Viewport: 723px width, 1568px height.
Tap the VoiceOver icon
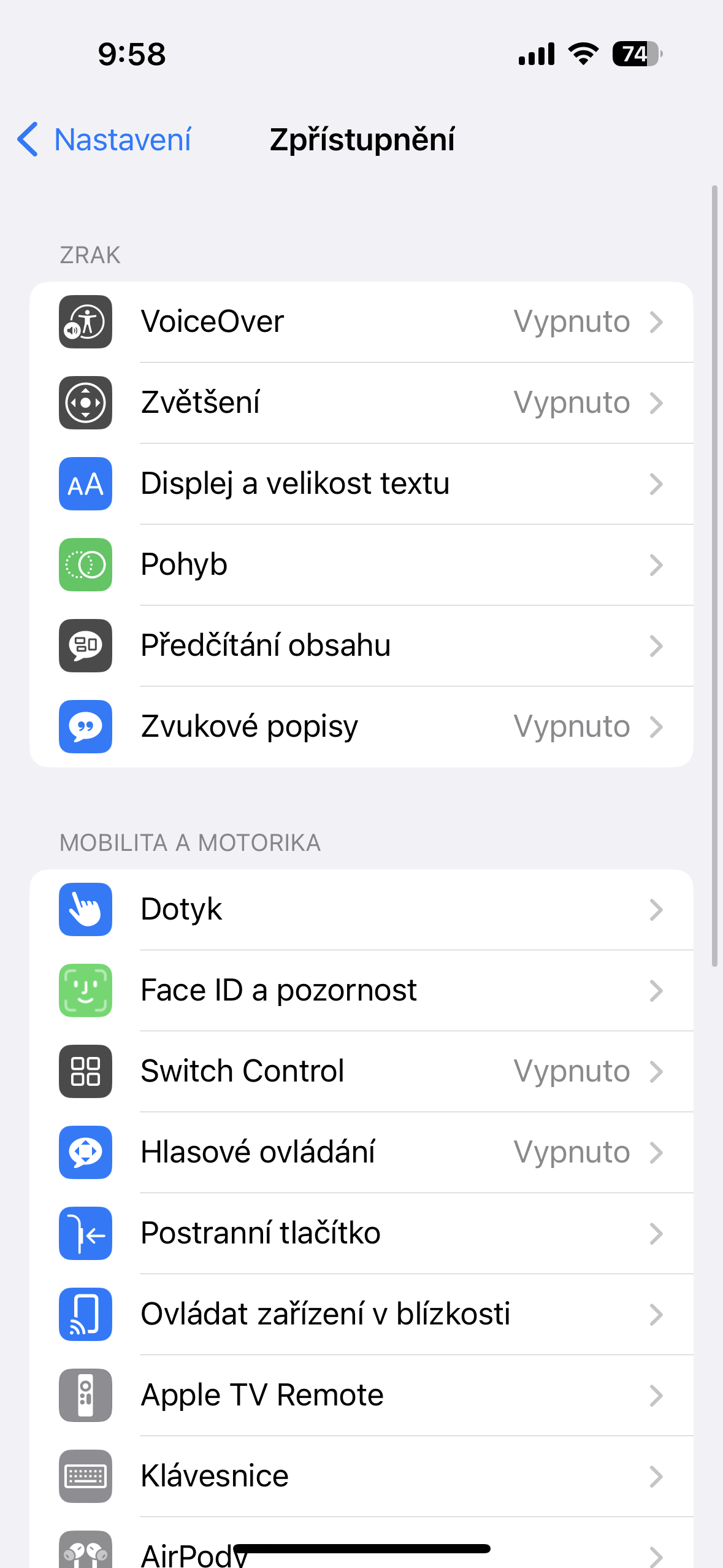(85, 323)
